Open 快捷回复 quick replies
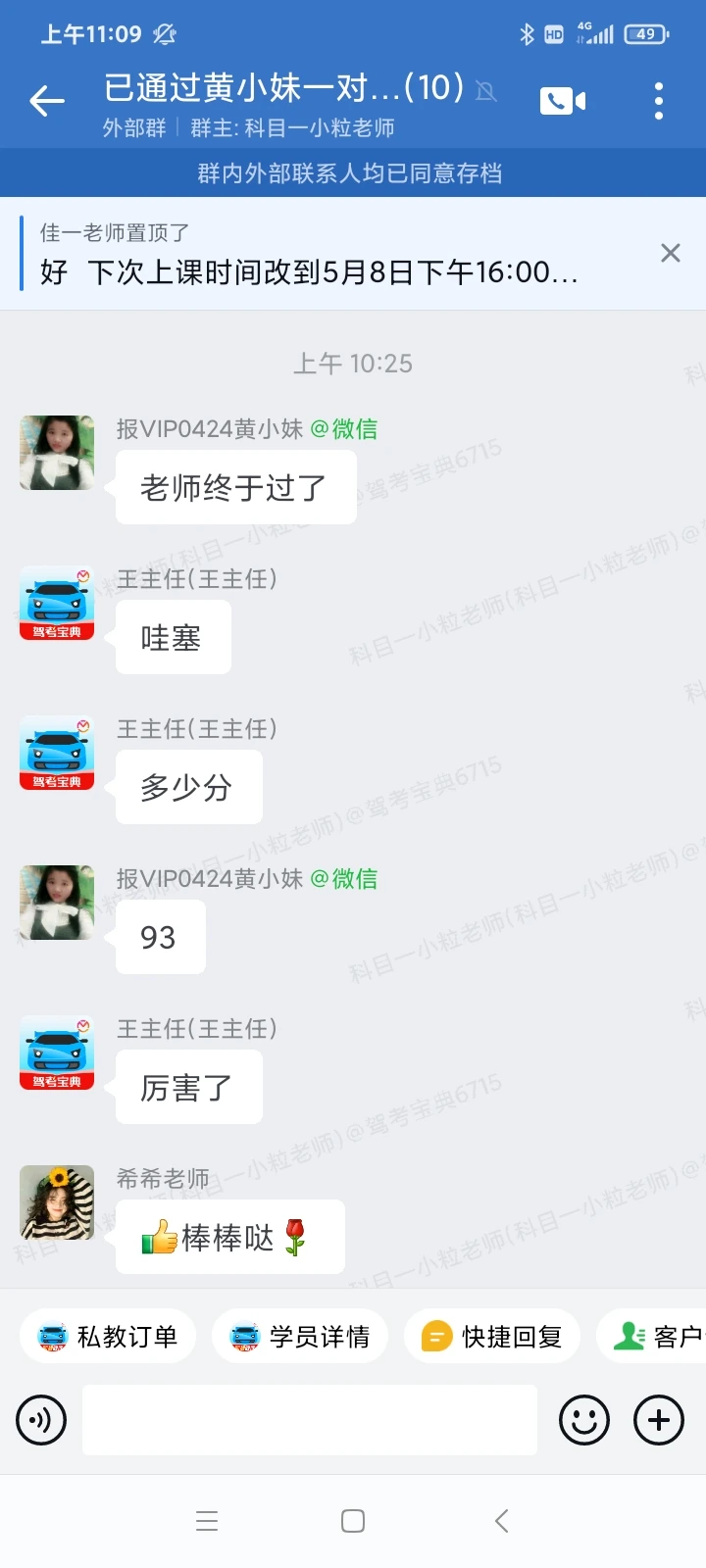Image resolution: width=706 pixels, height=1568 pixels. [492, 1337]
